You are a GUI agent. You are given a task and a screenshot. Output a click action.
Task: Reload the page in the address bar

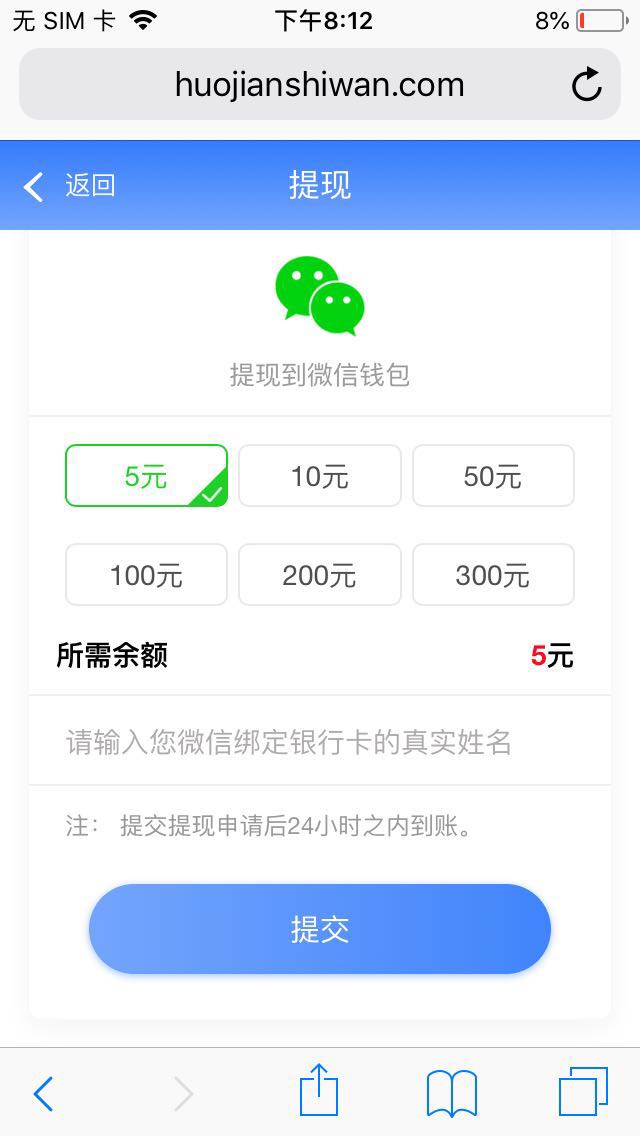coord(587,85)
